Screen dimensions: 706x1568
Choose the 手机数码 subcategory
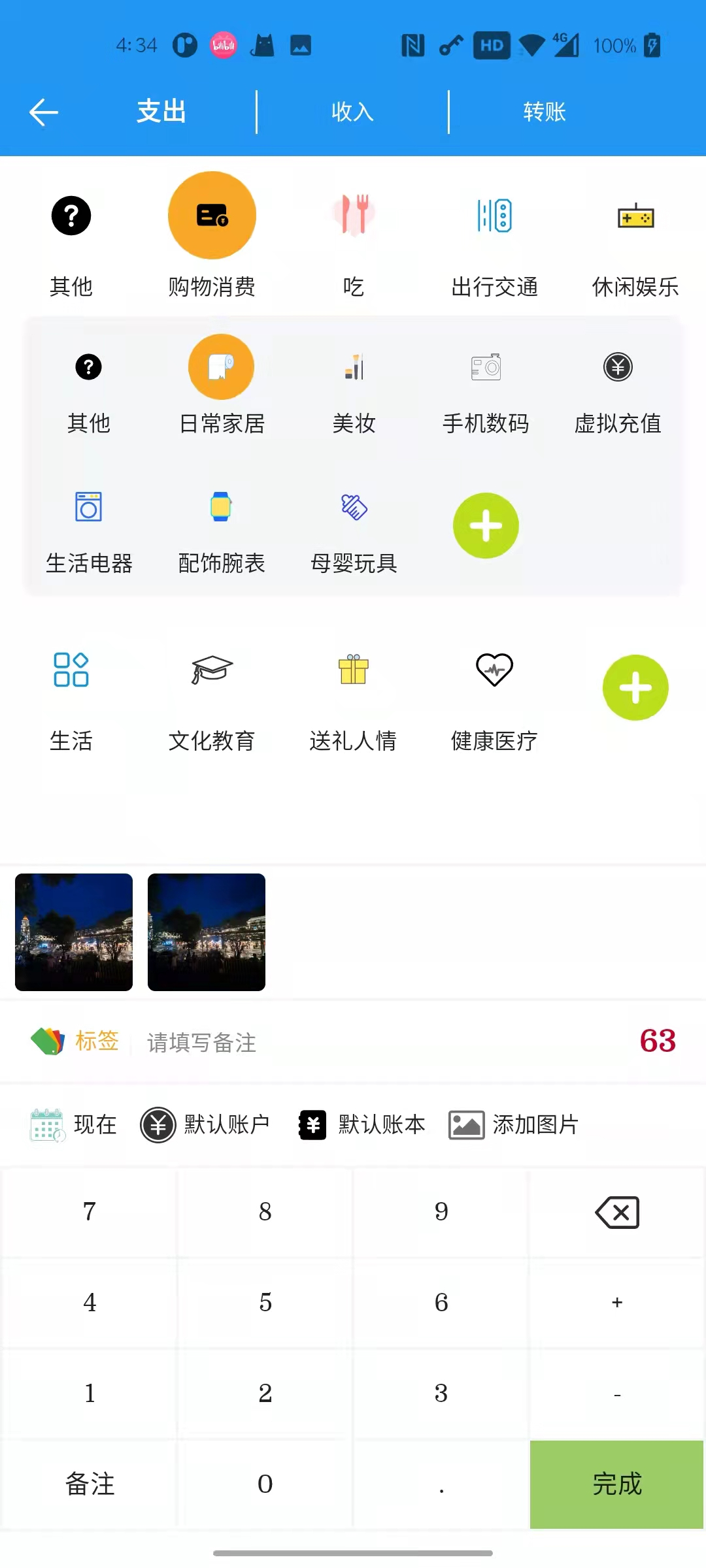pos(486,385)
